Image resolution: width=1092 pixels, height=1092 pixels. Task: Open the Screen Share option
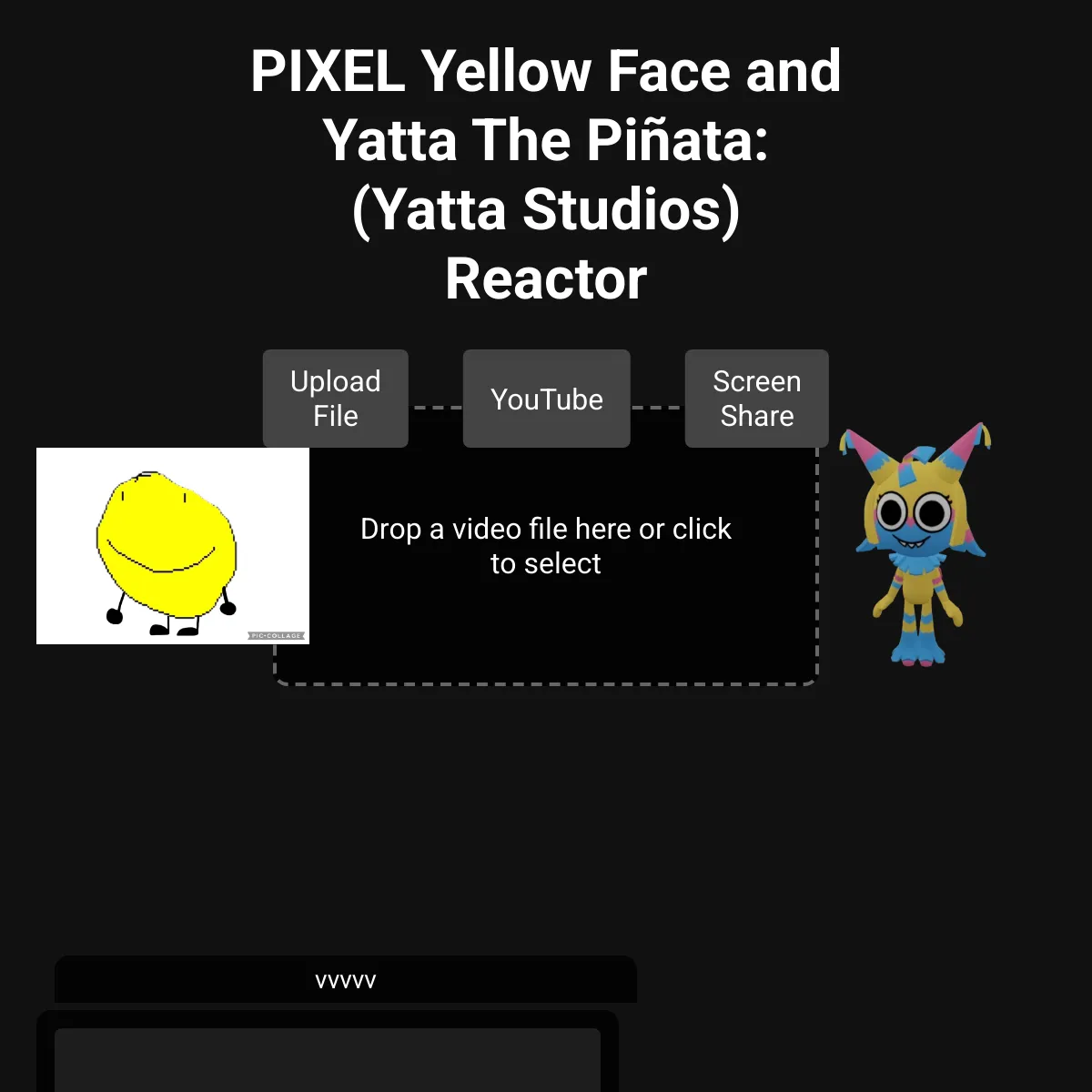756,399
